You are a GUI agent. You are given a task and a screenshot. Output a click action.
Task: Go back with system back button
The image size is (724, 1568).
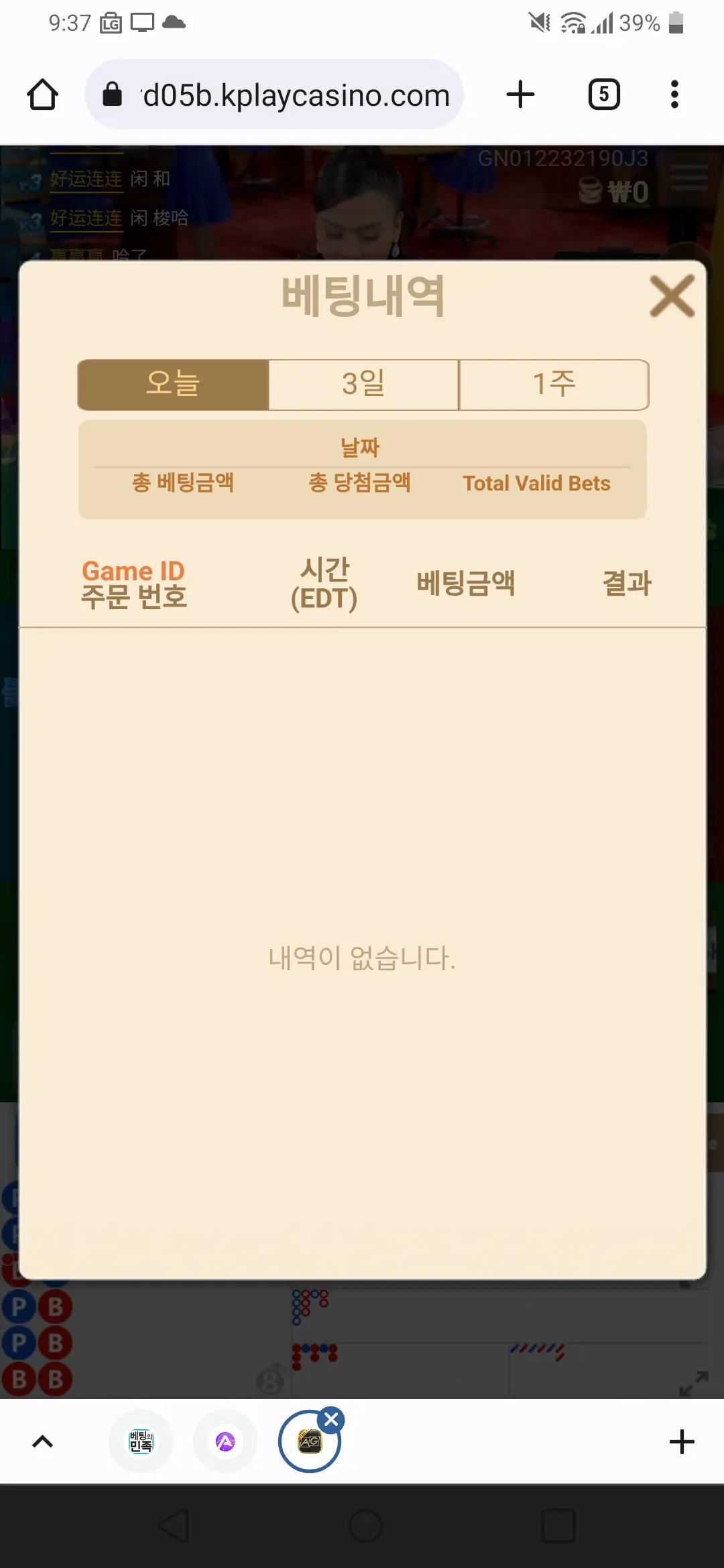pyautogui.click(x=174, y=1526)
